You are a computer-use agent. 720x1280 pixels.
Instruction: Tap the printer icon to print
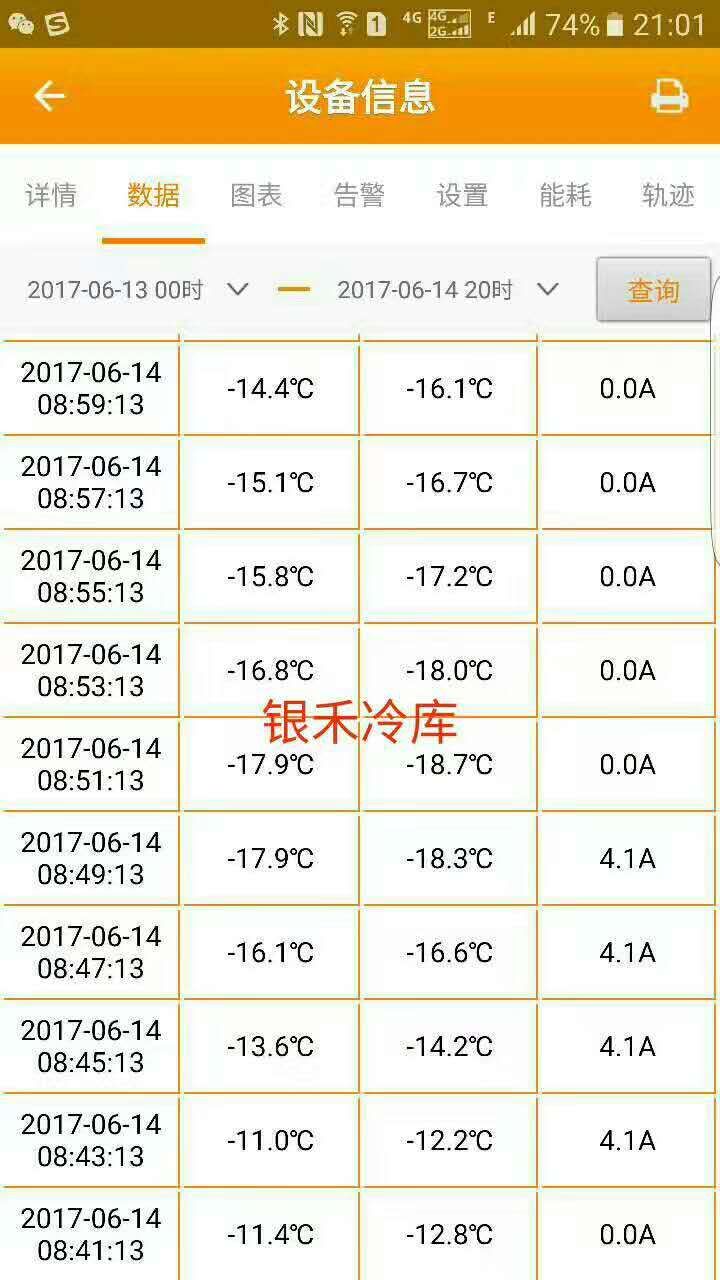click(x=669, y=97)
